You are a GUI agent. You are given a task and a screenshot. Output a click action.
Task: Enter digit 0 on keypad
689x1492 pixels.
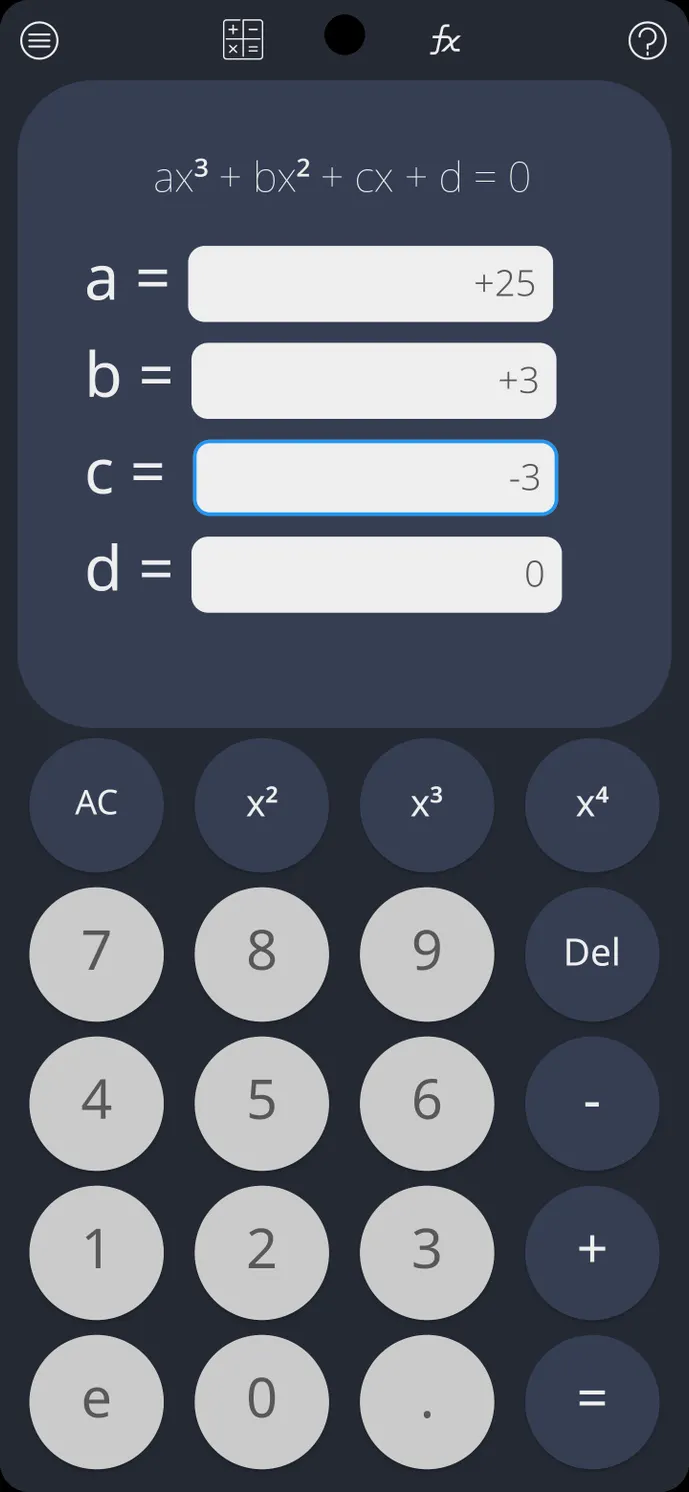pyautogui.click(x=261, y=1399)
